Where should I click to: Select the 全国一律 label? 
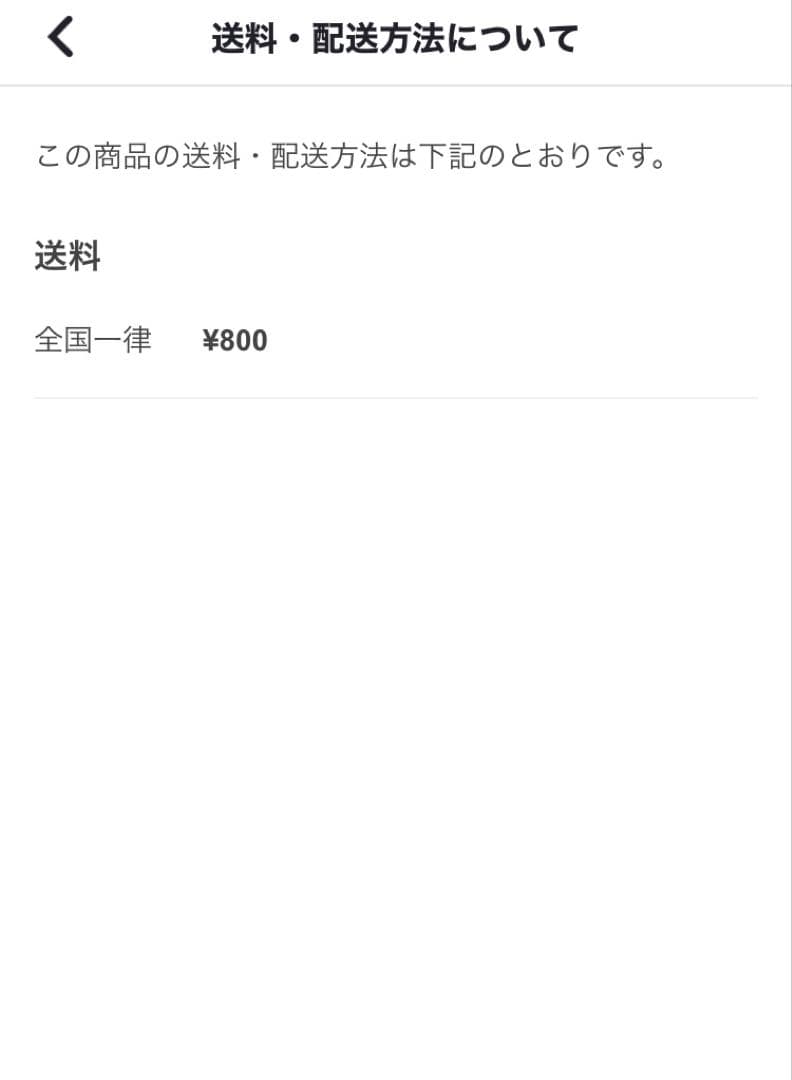point(93,340)
